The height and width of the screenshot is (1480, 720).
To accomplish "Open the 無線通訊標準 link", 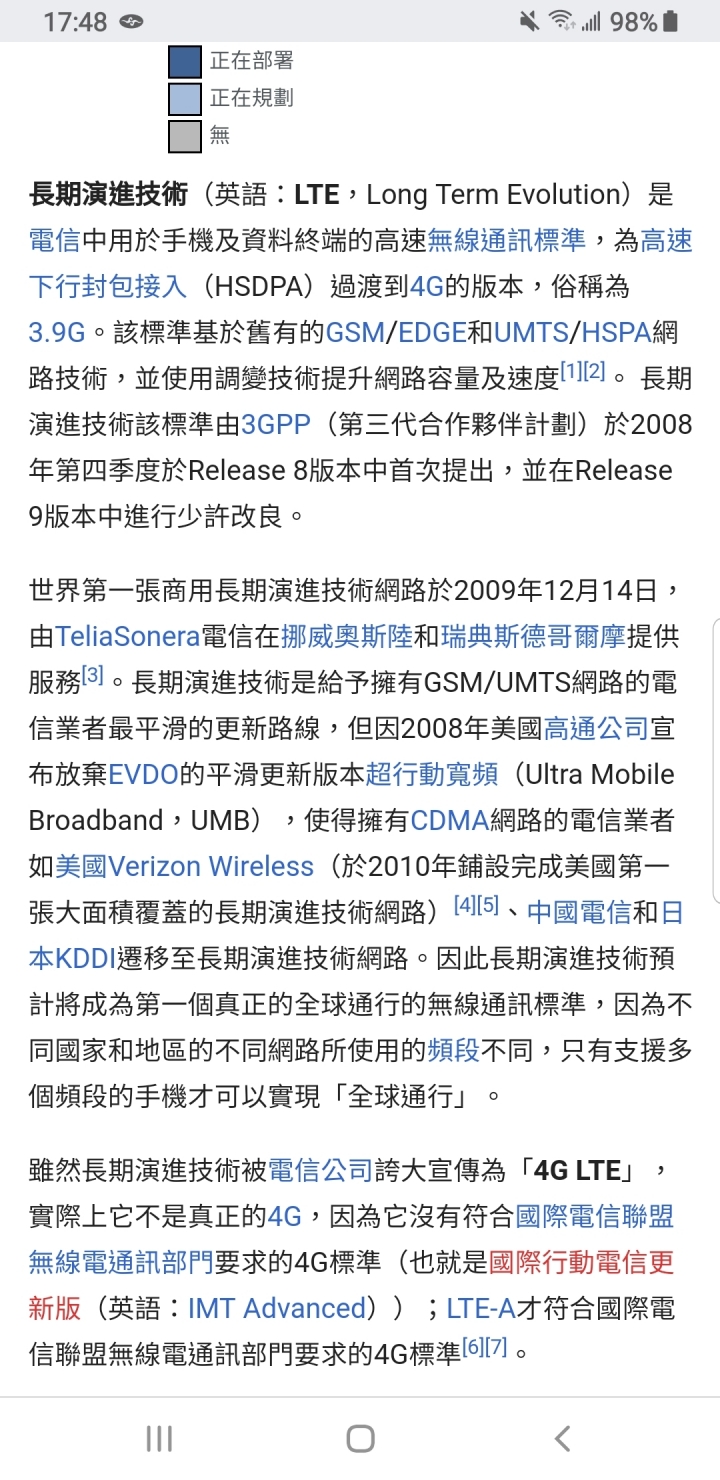I will 506,240.
